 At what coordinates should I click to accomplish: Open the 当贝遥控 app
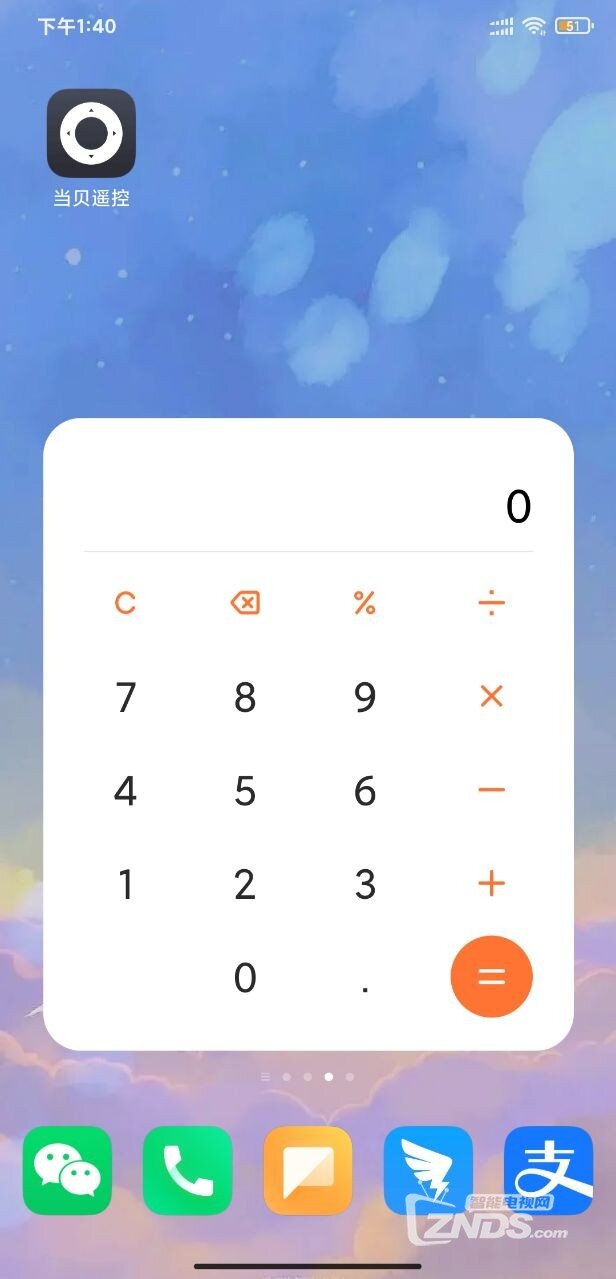(91, 133)
